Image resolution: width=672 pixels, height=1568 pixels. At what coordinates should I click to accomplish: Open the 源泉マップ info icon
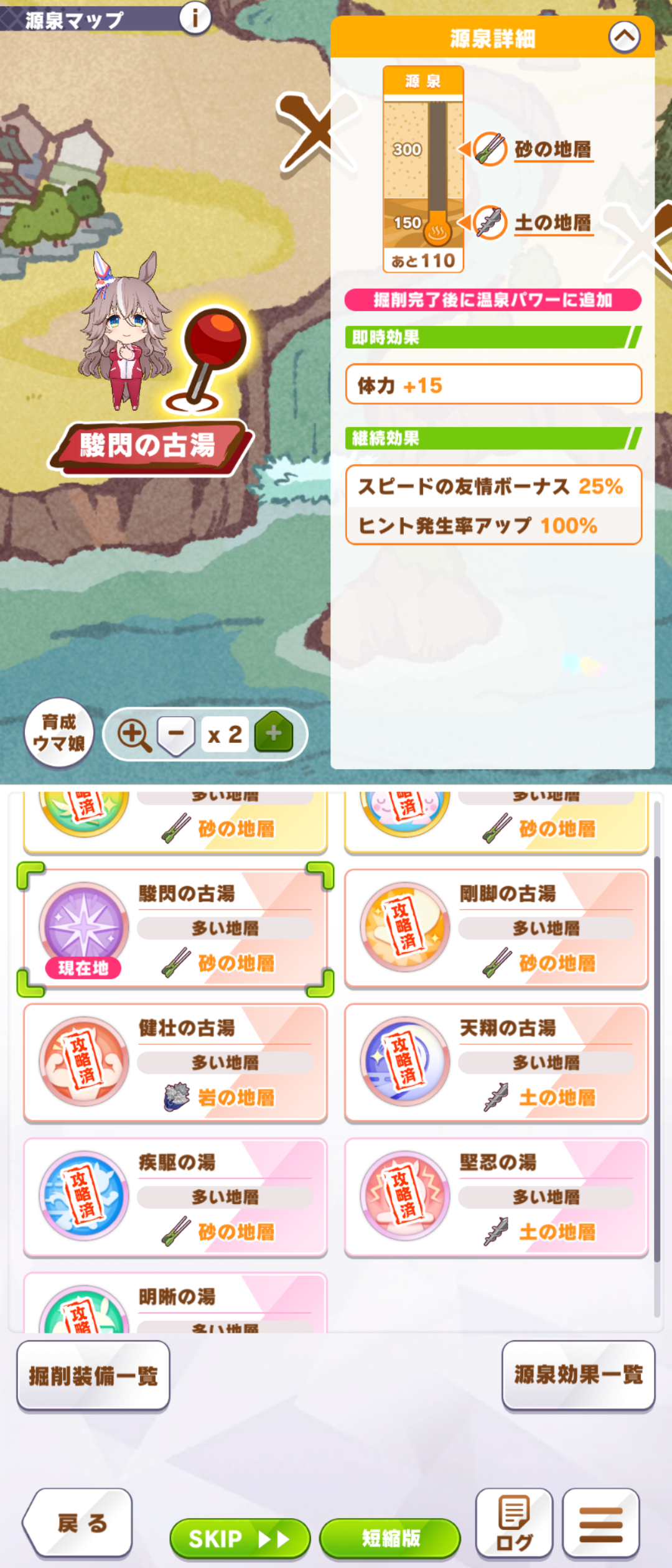click(195, 17)
